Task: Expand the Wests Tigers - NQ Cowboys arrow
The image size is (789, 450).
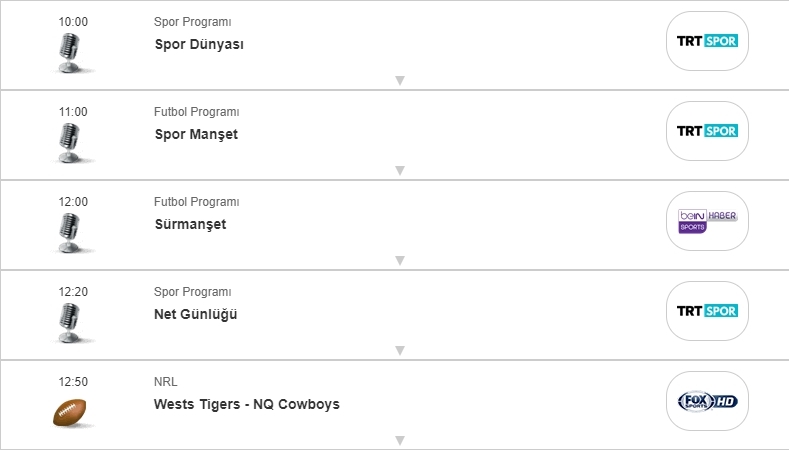Action: coord(399,440)
